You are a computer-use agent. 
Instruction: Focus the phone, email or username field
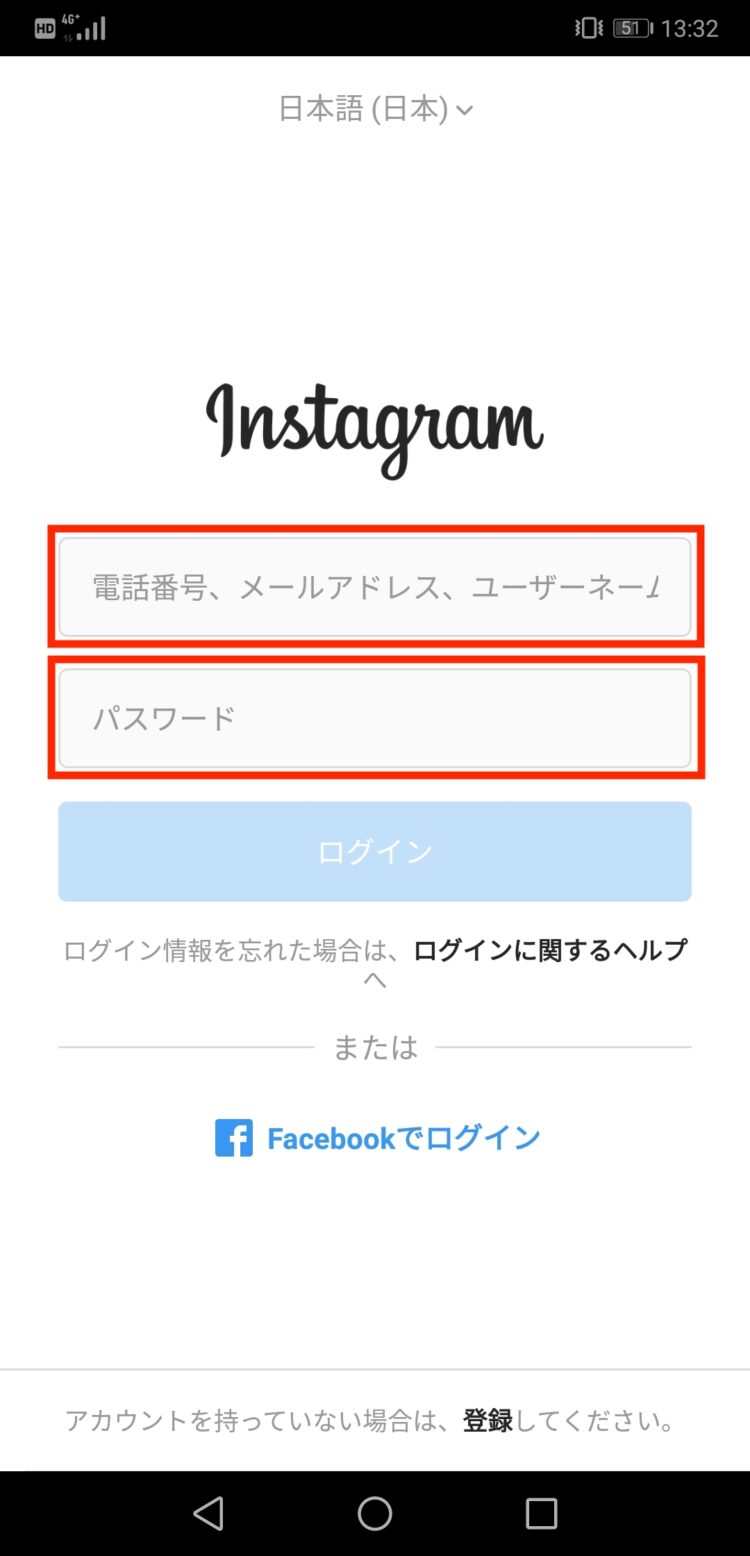tap(375, 587)
